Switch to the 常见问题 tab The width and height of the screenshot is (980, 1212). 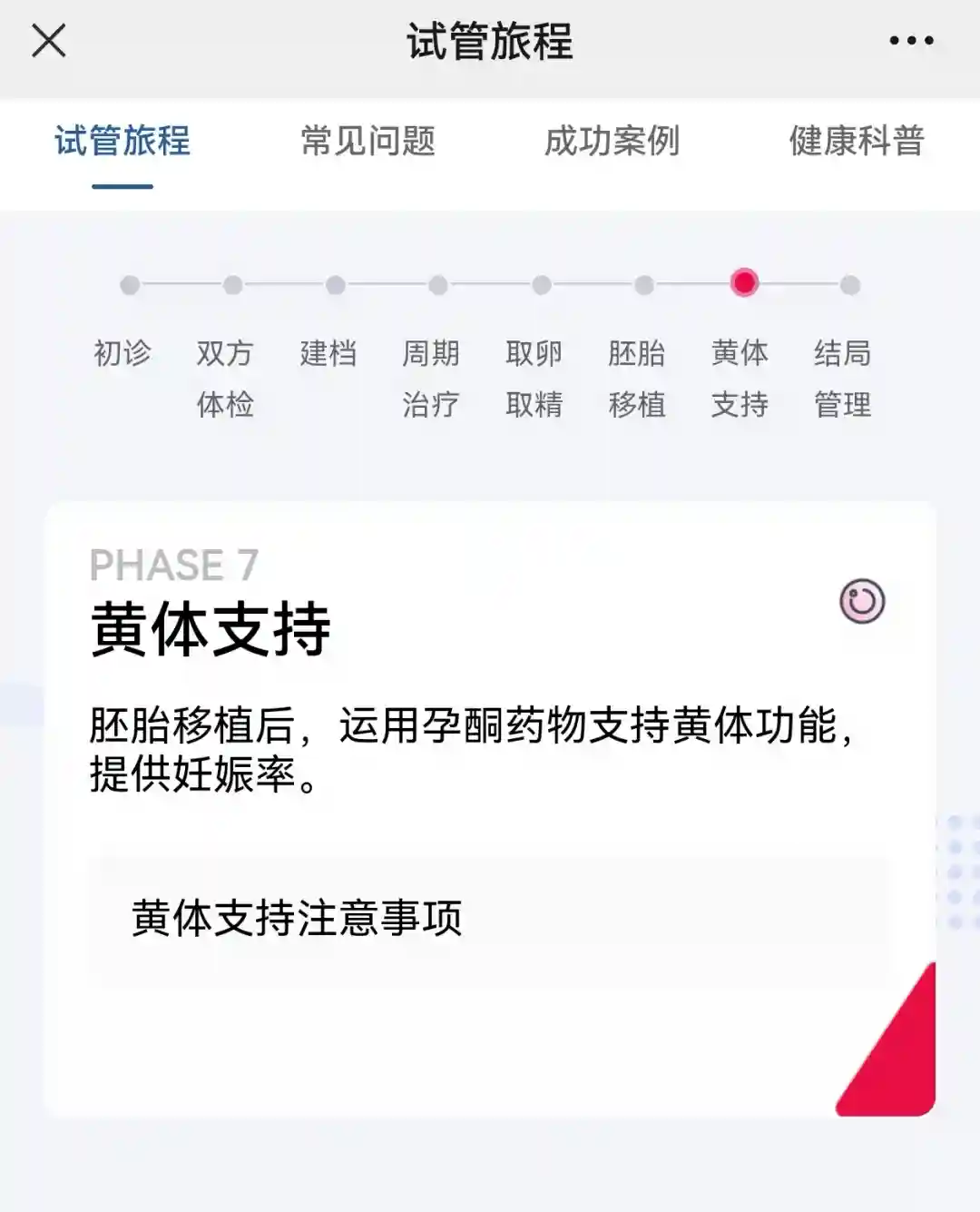[368, 142]
